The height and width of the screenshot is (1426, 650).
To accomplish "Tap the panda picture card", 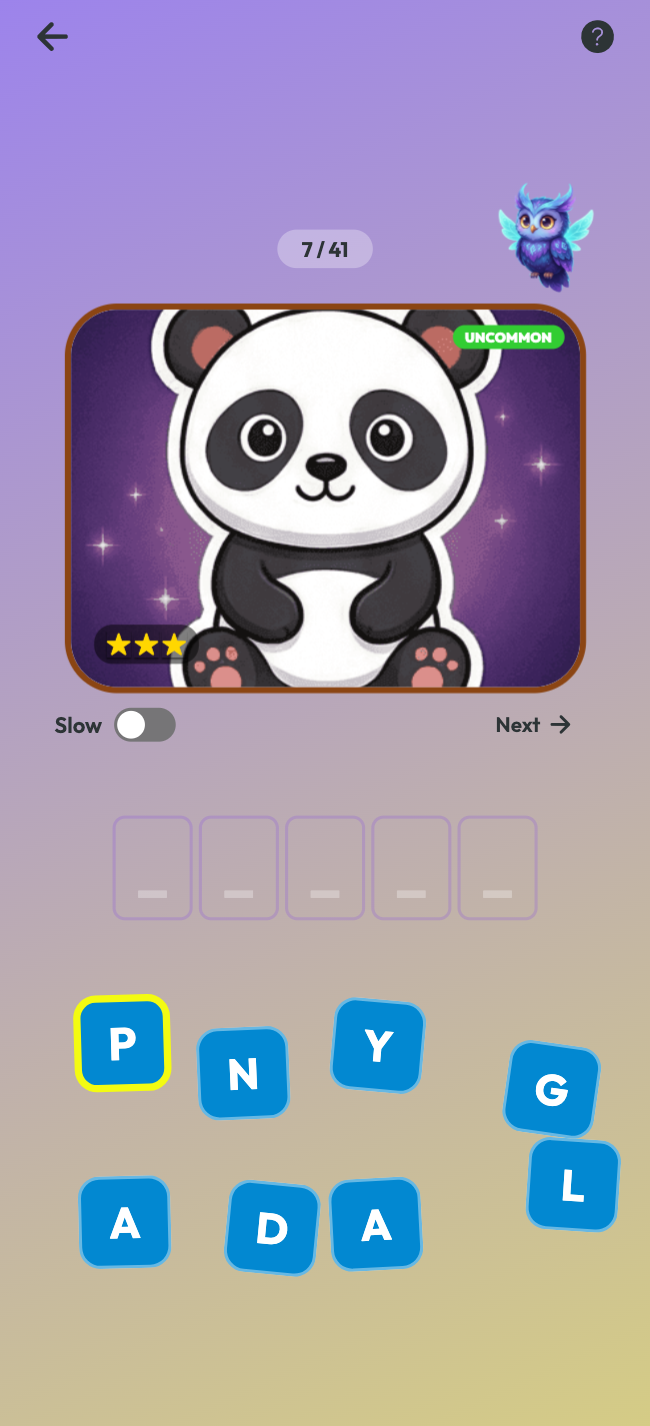I will (325, 498).
